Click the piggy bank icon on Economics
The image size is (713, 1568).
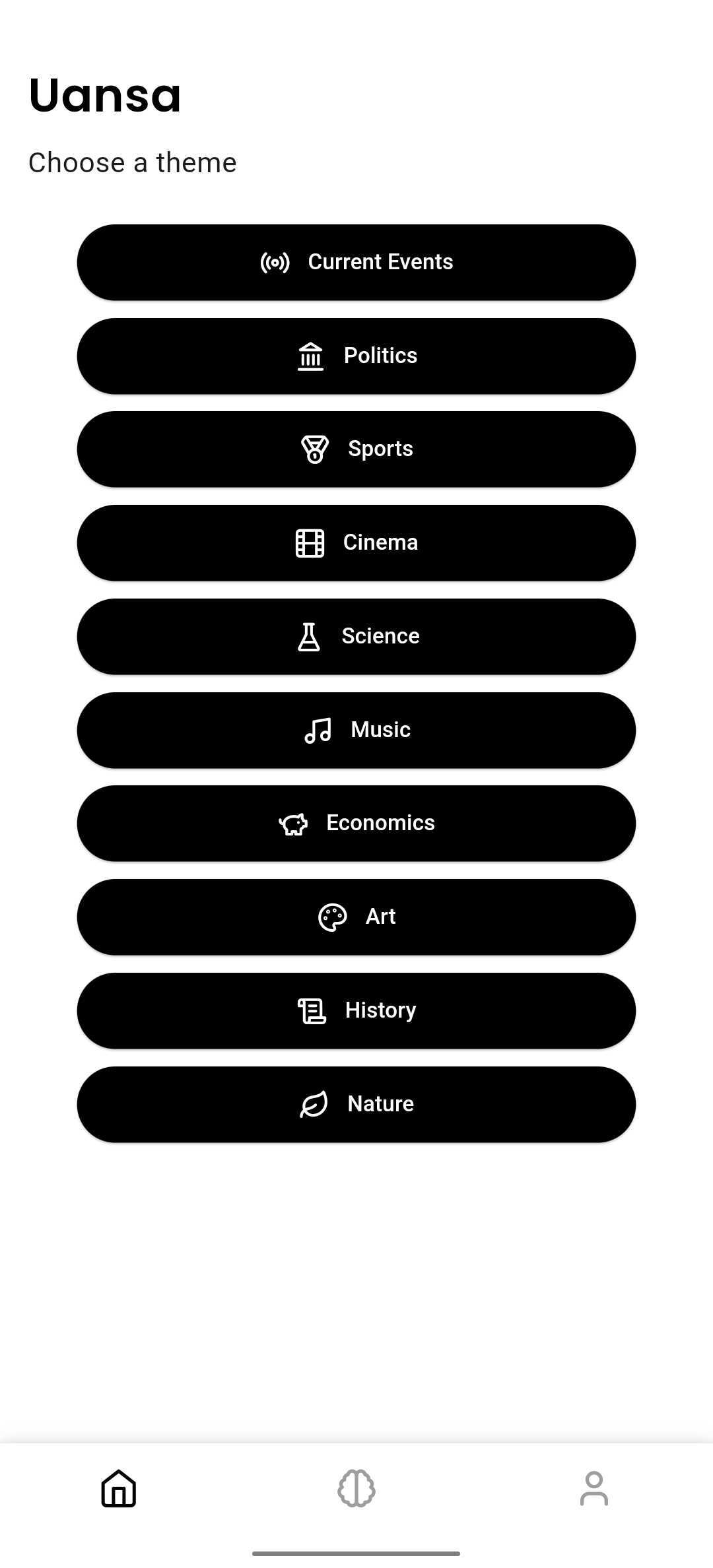(293, 824)
